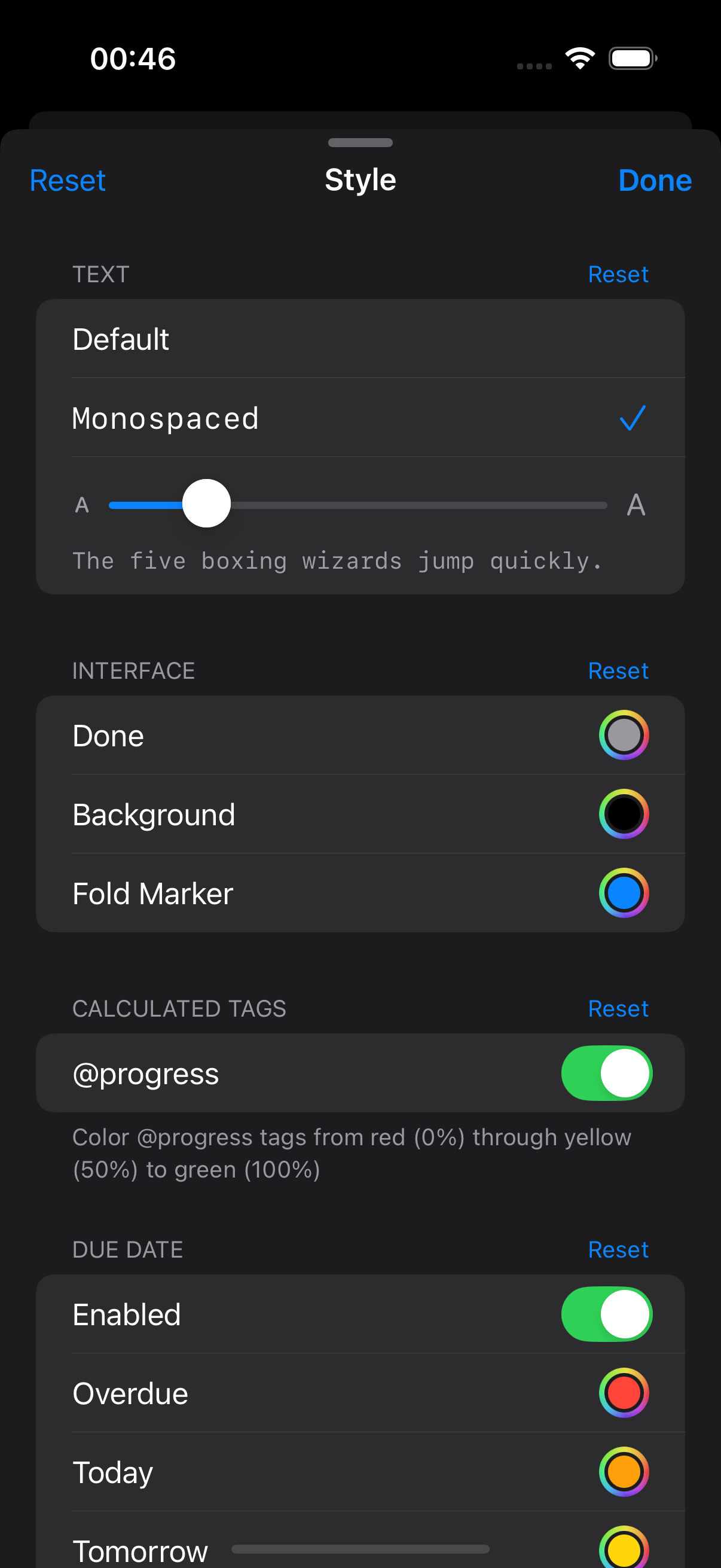This screenshot has height=1568, width=721.
Task: Tap Done in the top bar to close Style
Action: tap(654, 181)
